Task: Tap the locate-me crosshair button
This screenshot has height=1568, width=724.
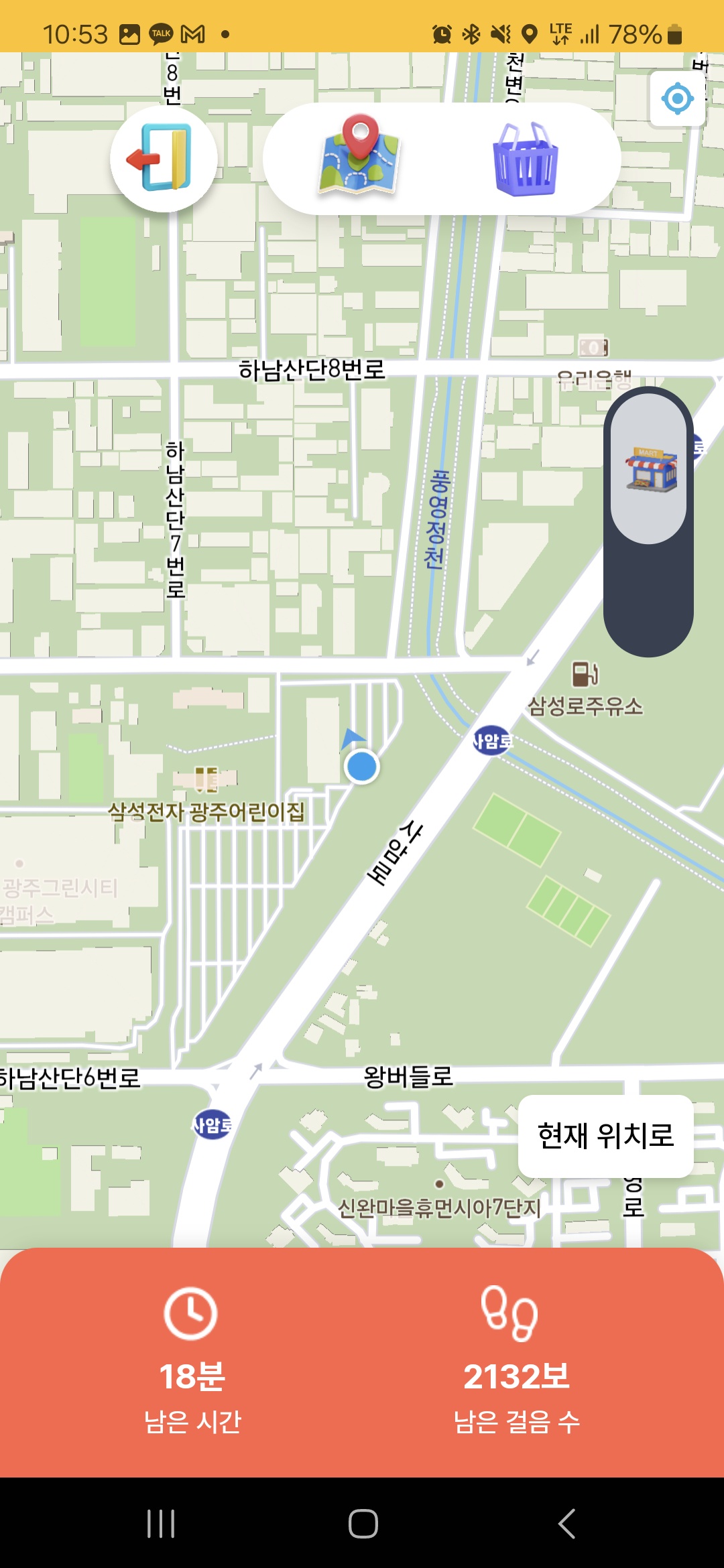Action: pyautogui.click(x=677, y=99)
